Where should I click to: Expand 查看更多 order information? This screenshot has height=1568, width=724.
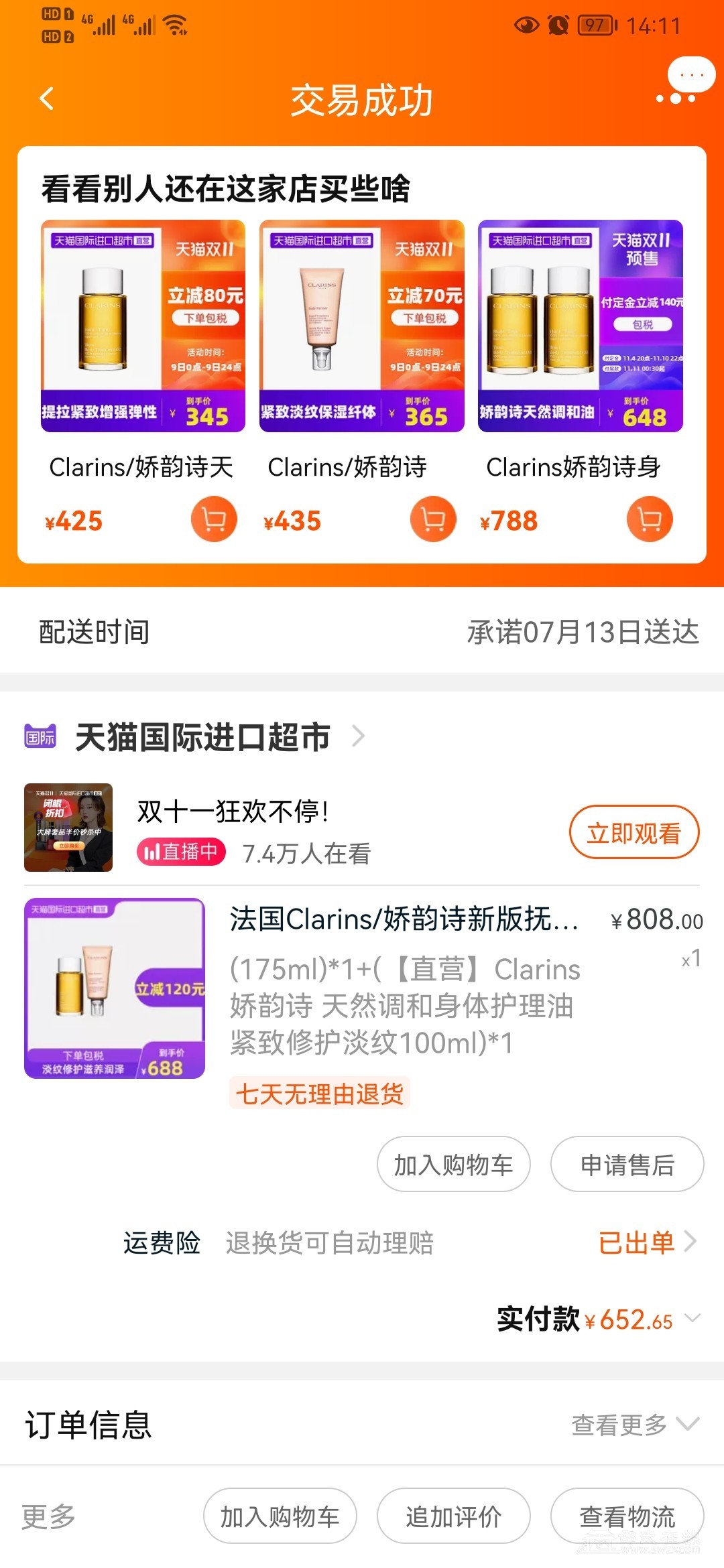click(x=633, y=1424)
